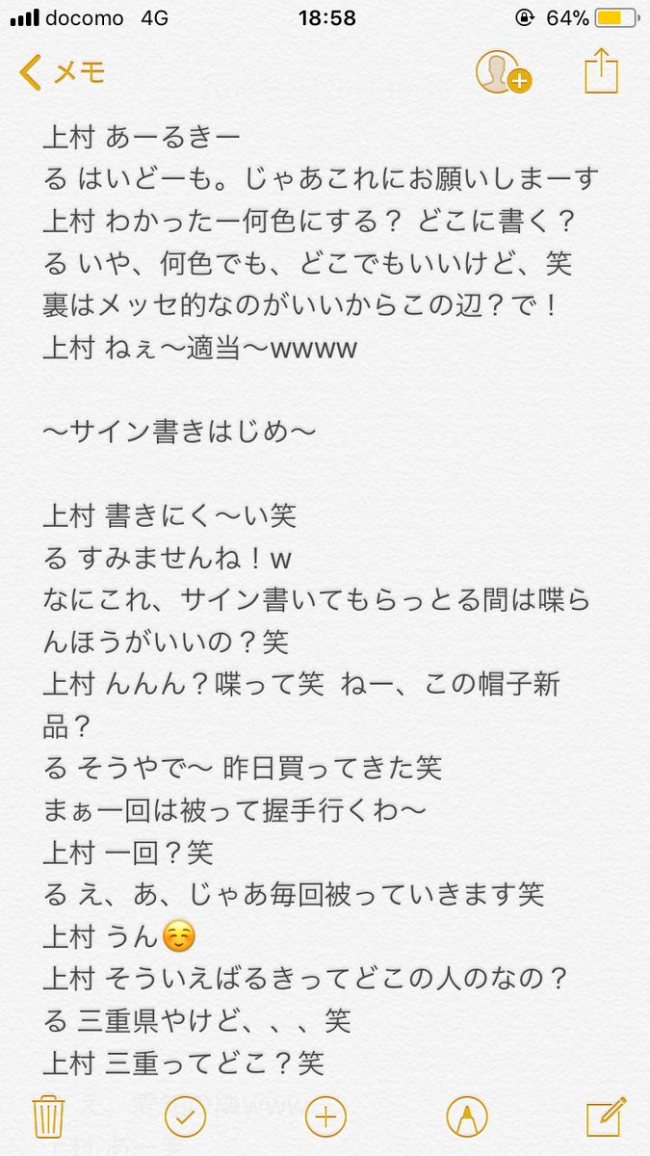The image size is (650, 1156).
Task: Open the plus attachment menu
Action: (325, 1117)
